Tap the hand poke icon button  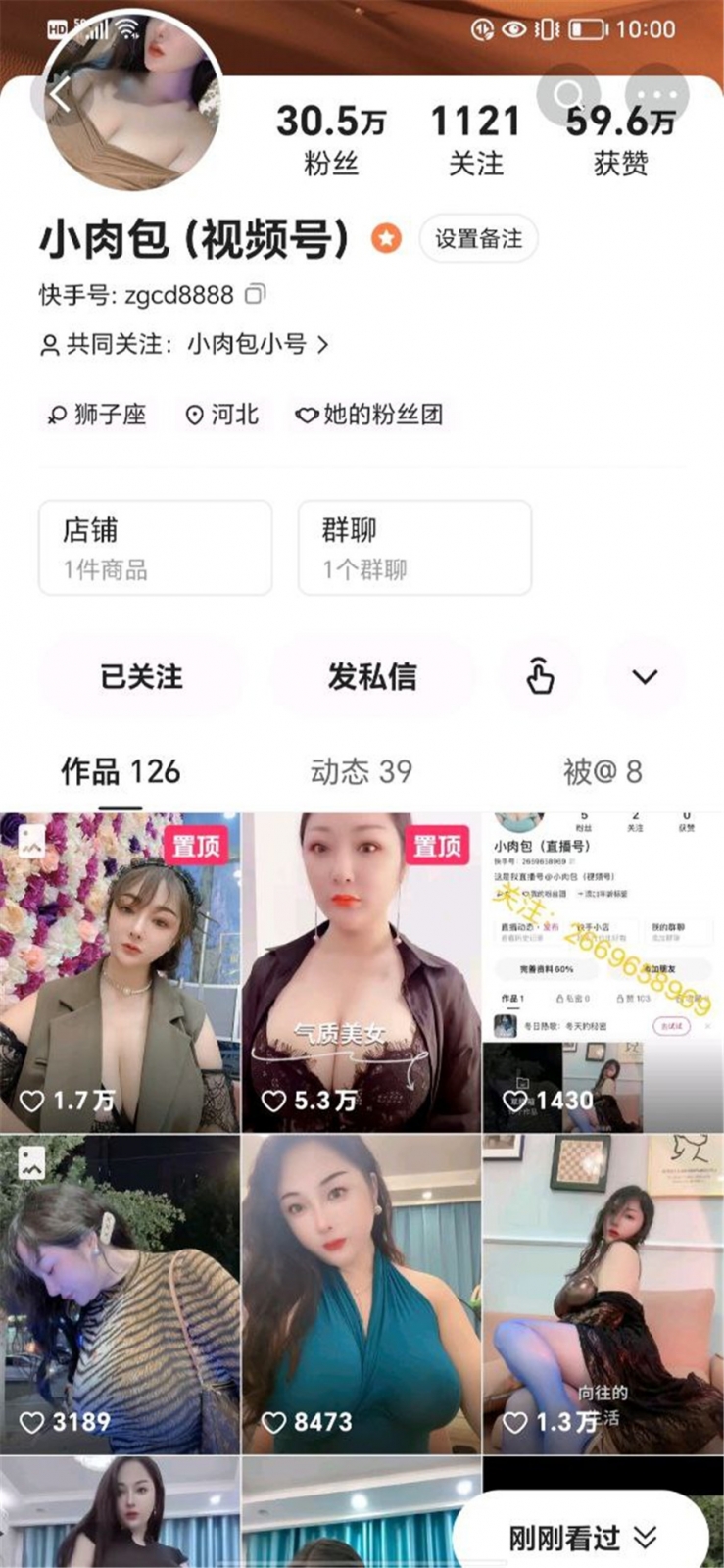[540, 676]
